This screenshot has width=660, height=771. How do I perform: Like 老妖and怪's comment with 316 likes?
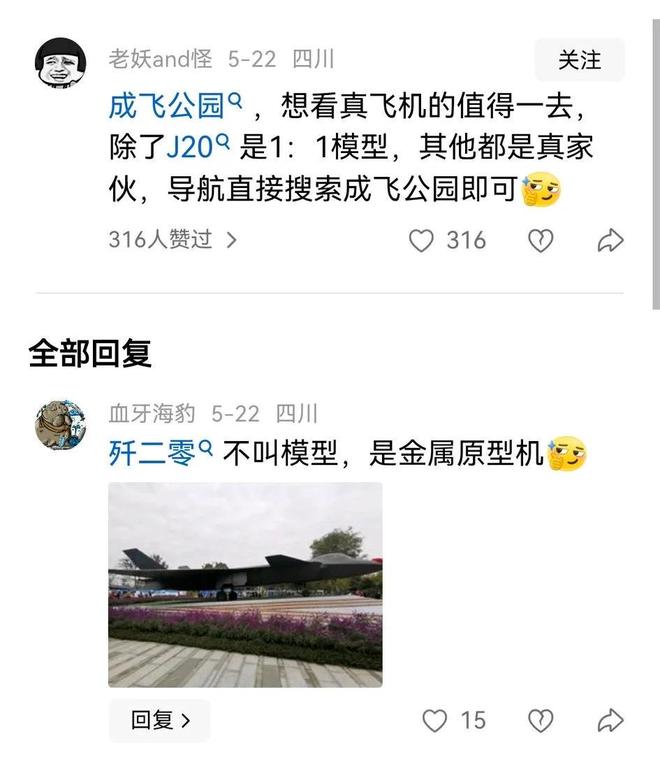tap(424, 241)
